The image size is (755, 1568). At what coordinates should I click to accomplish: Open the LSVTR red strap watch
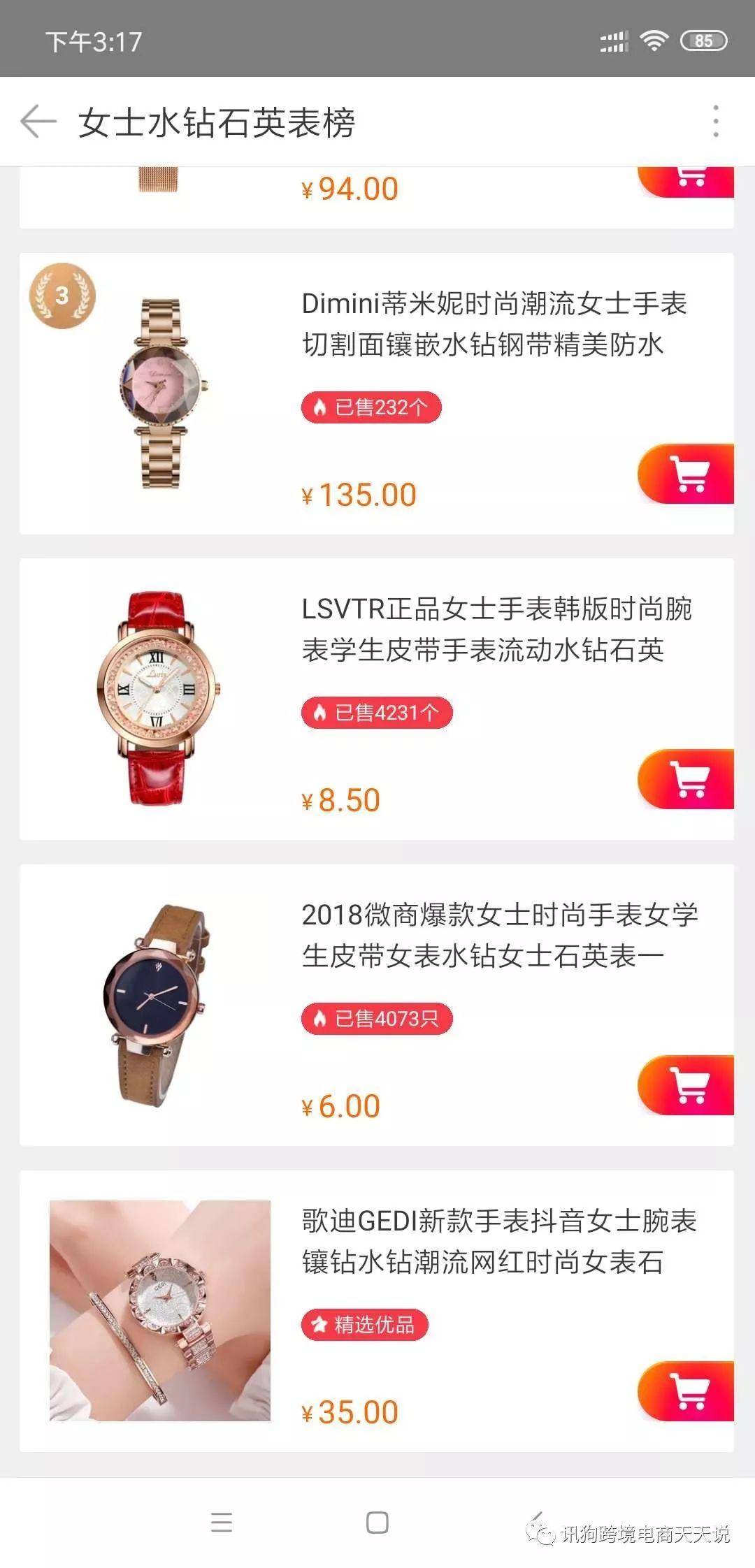tap(496, 629)
